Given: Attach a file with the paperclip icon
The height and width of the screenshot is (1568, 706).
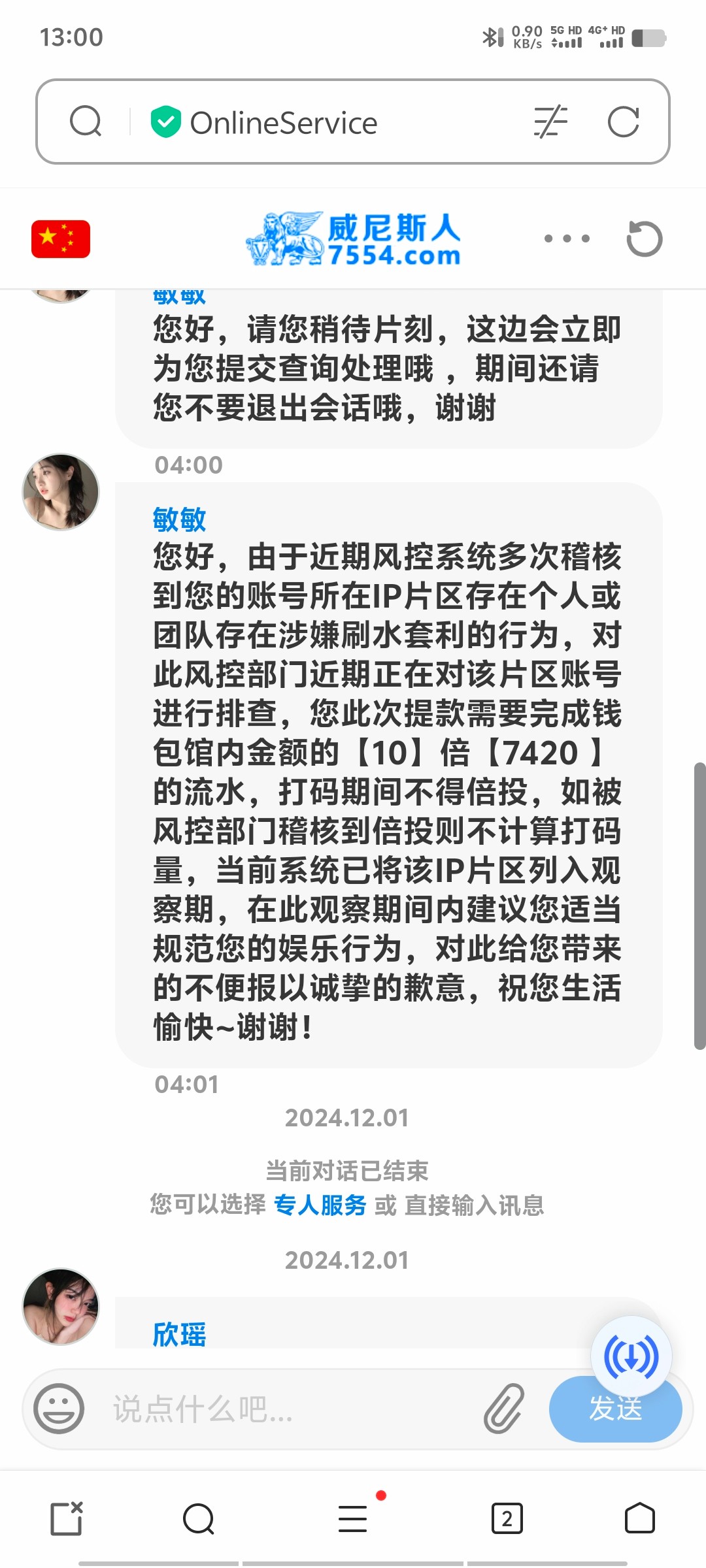Looking at the screenshot, I should [x=504, y=1409].
